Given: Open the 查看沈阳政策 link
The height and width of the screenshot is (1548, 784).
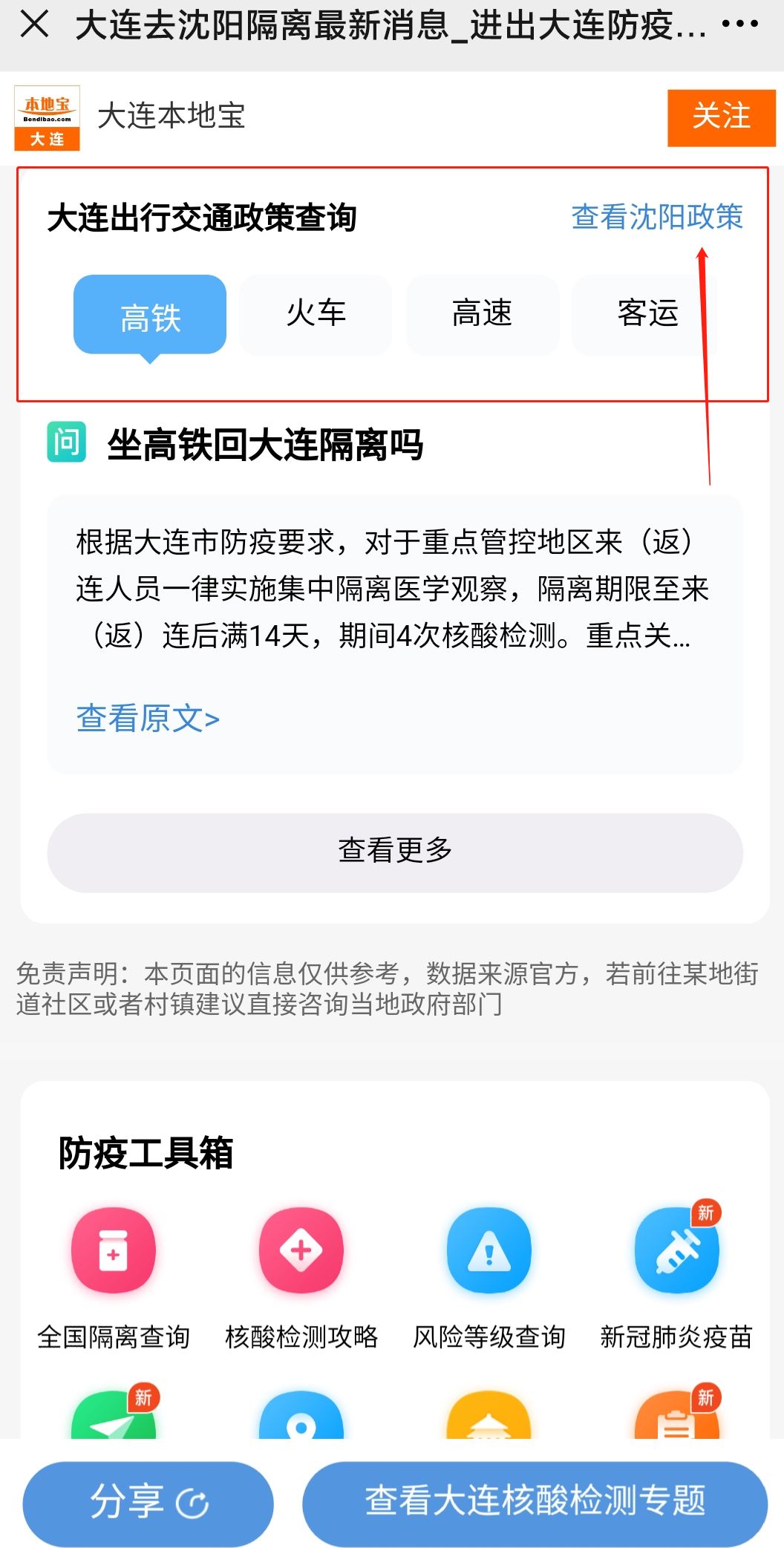Looking at the screenshot, I should (x=657, y=217).
